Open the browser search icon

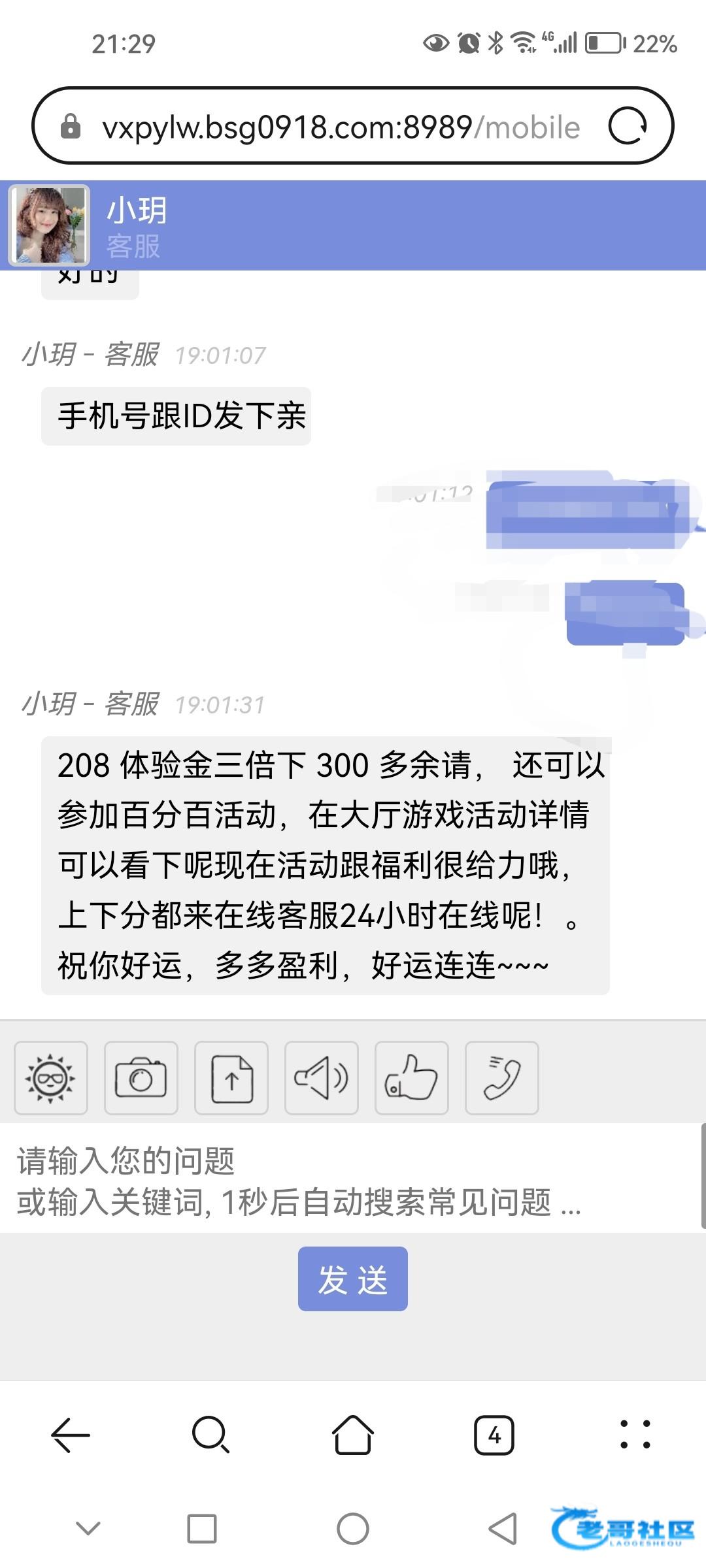pos(210,1435)
